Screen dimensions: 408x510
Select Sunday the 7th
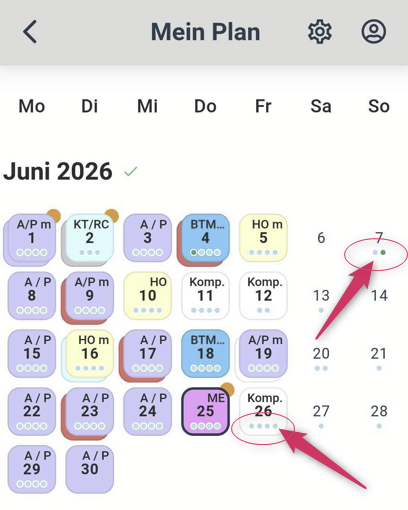(379, 242)
